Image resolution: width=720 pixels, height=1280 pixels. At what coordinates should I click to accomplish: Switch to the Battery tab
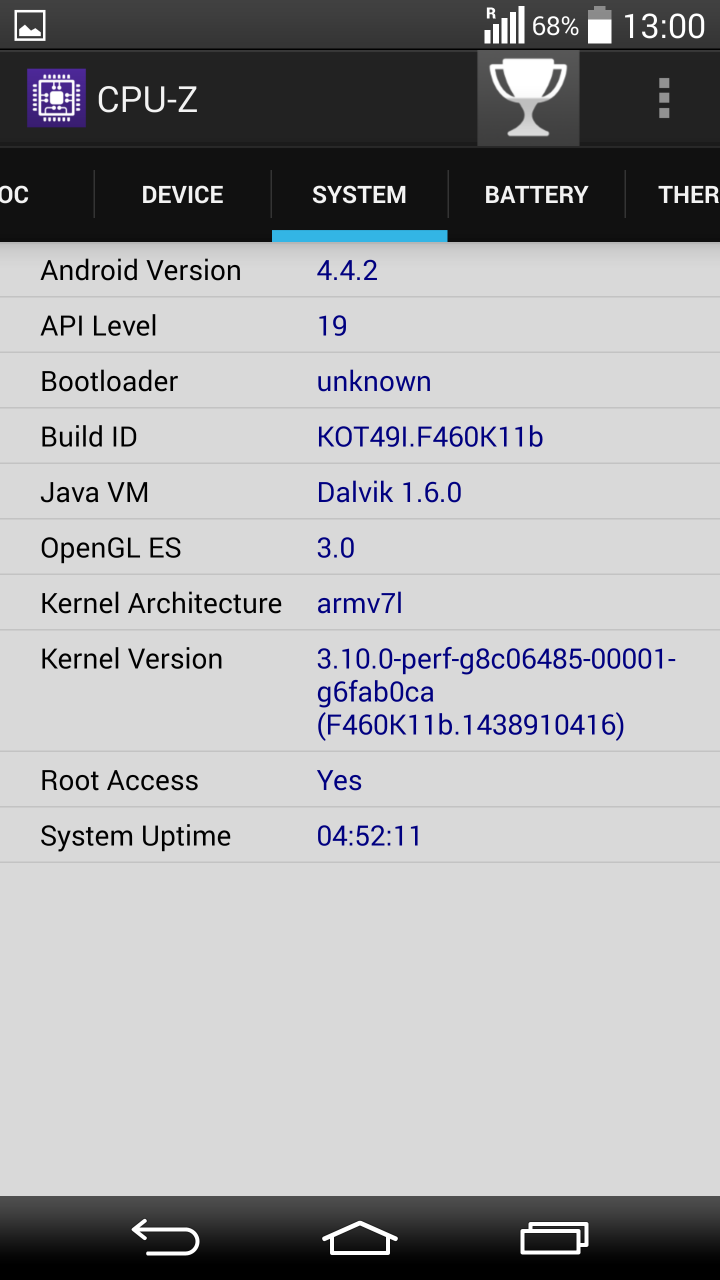pyautogui.click(x=536, y=195)
